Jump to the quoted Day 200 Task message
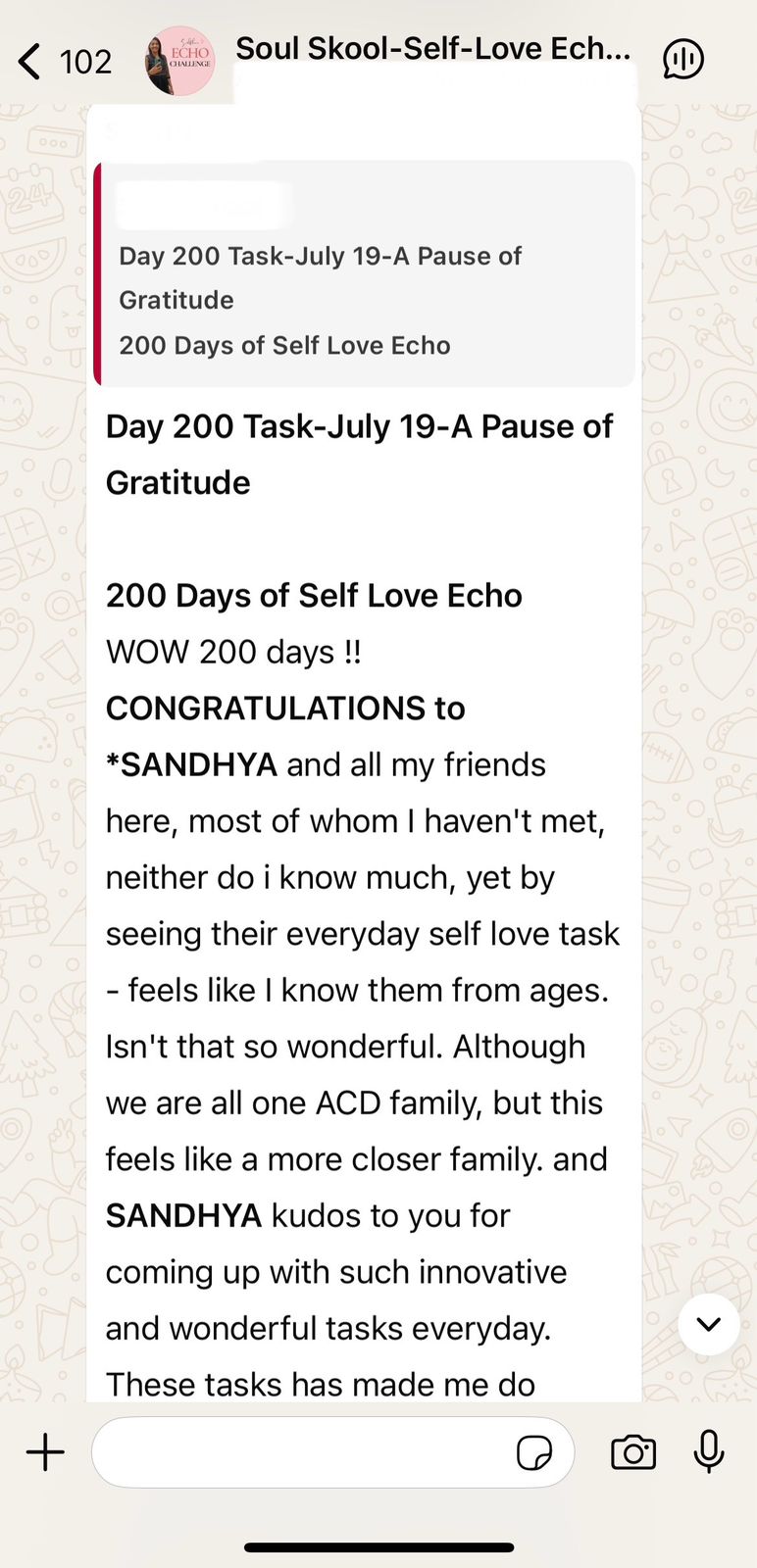This screenshot has height=1568, width=757. click(365, 274)
